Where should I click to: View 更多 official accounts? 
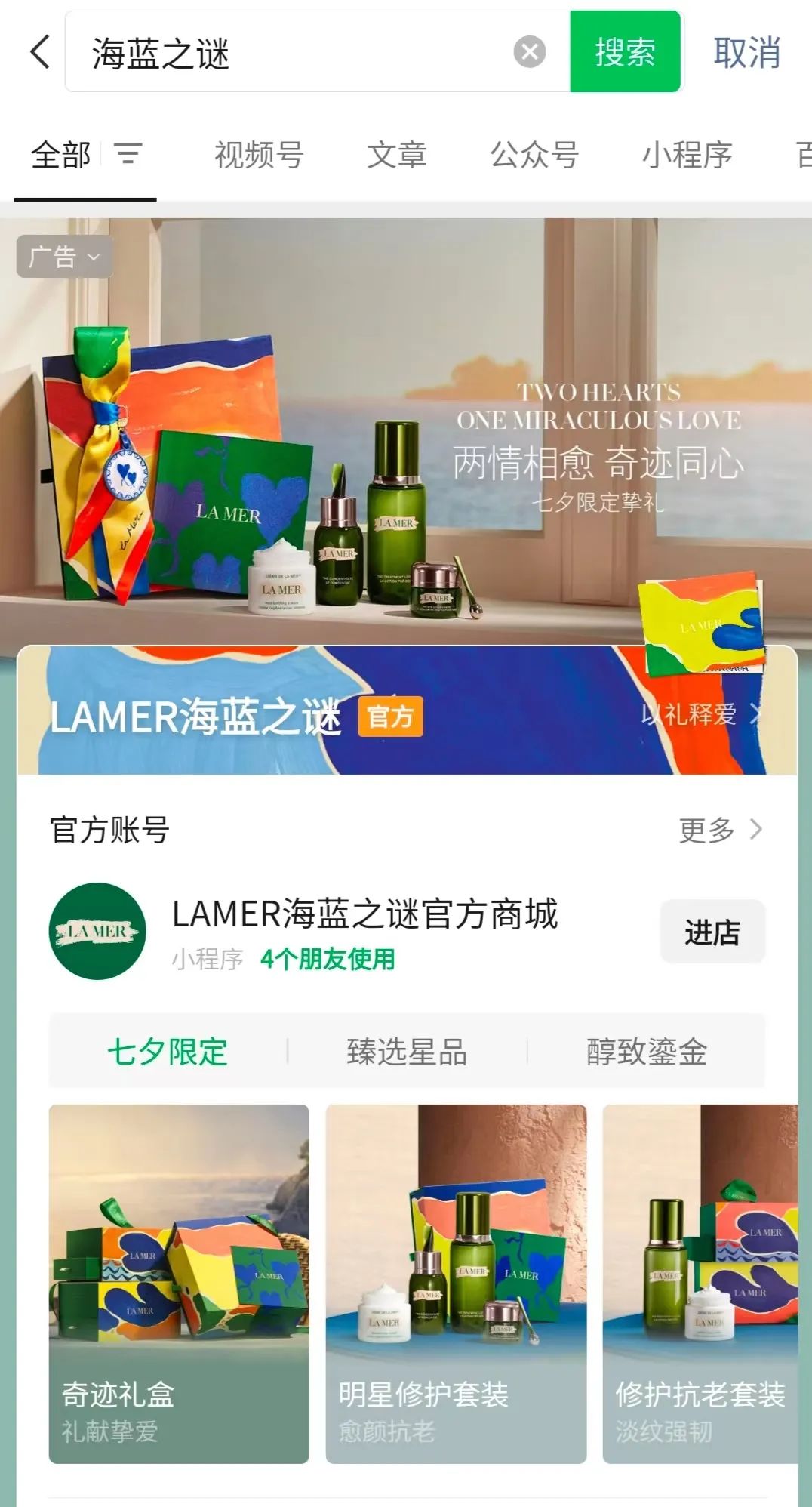tap(720, 830)
